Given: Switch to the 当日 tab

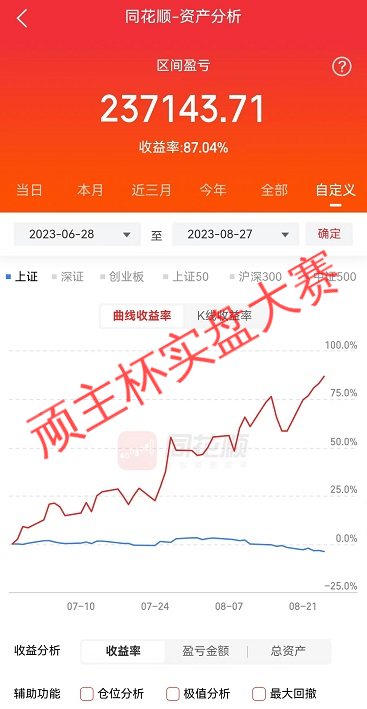Looking at the screenshot, I should pyautogui.click(x=29, y=190).
